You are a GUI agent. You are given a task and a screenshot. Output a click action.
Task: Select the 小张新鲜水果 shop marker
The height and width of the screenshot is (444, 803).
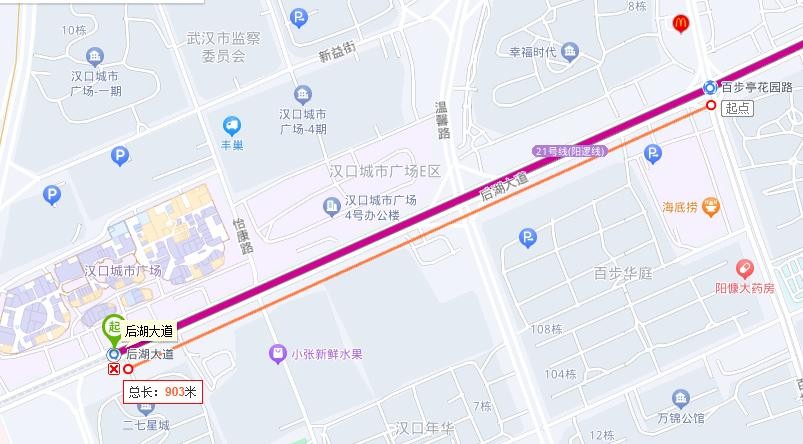277,354
